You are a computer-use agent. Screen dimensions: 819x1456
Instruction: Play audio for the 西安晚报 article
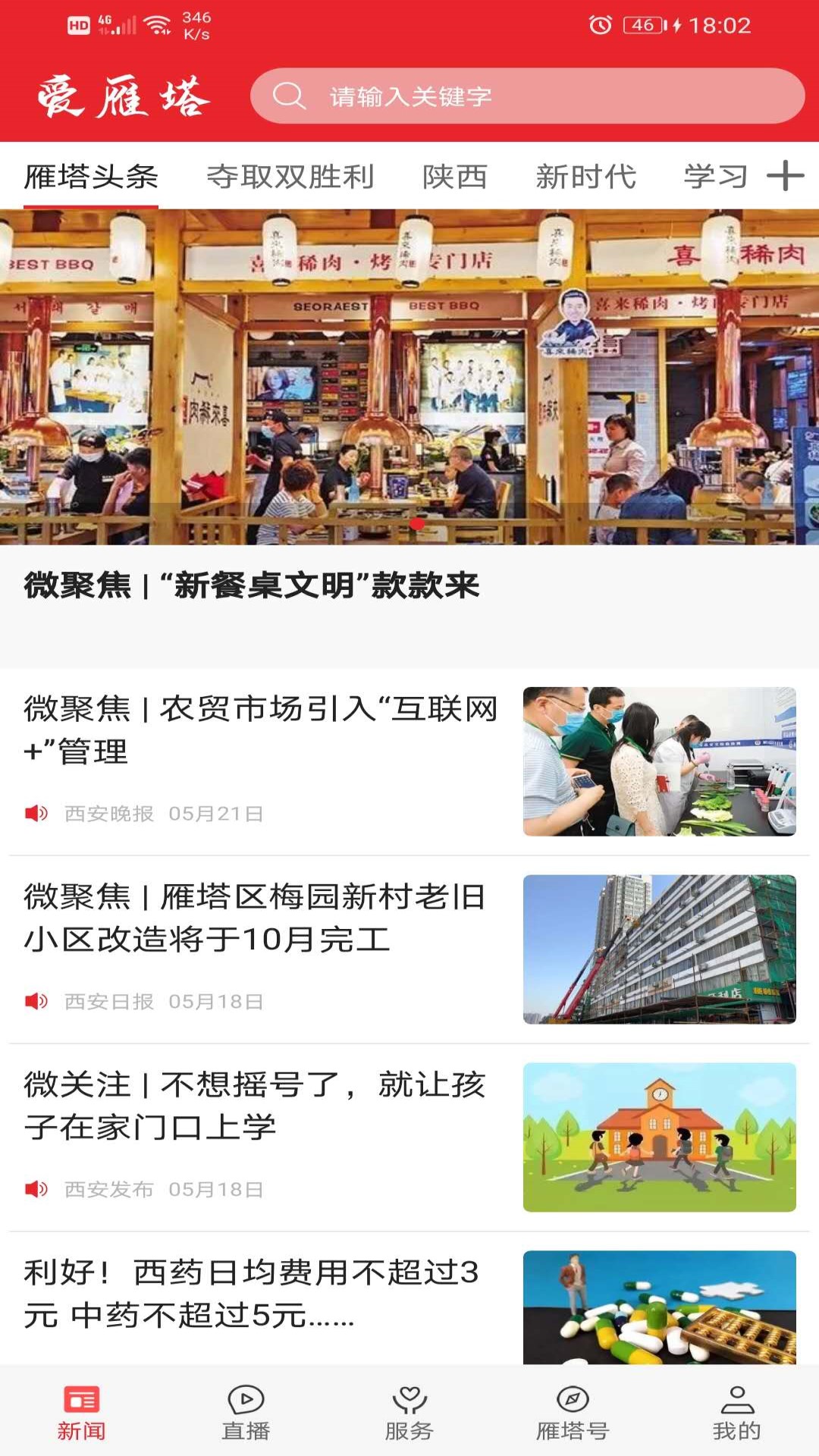pos(36,814)
